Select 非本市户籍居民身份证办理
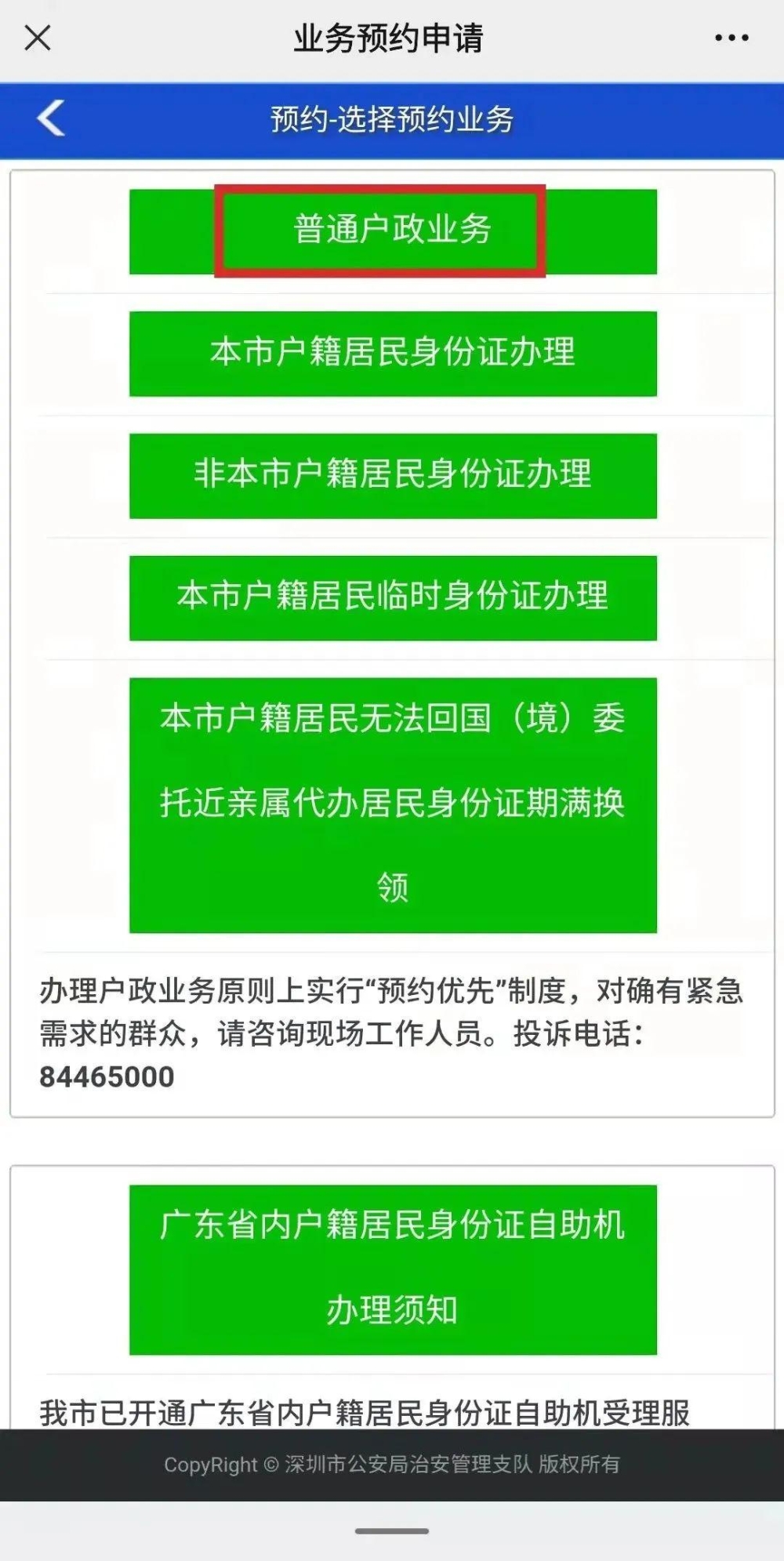 [393, 476]
